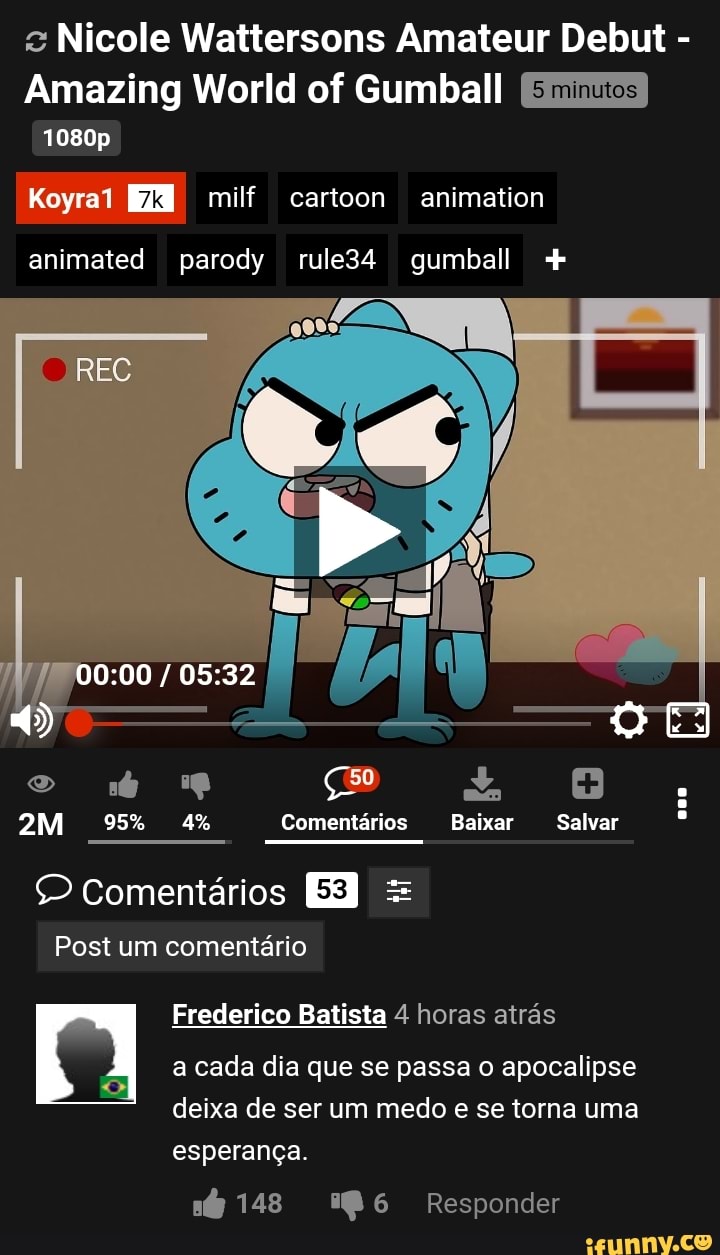Open the three-dot overflow menu

[x=682, y=803]
